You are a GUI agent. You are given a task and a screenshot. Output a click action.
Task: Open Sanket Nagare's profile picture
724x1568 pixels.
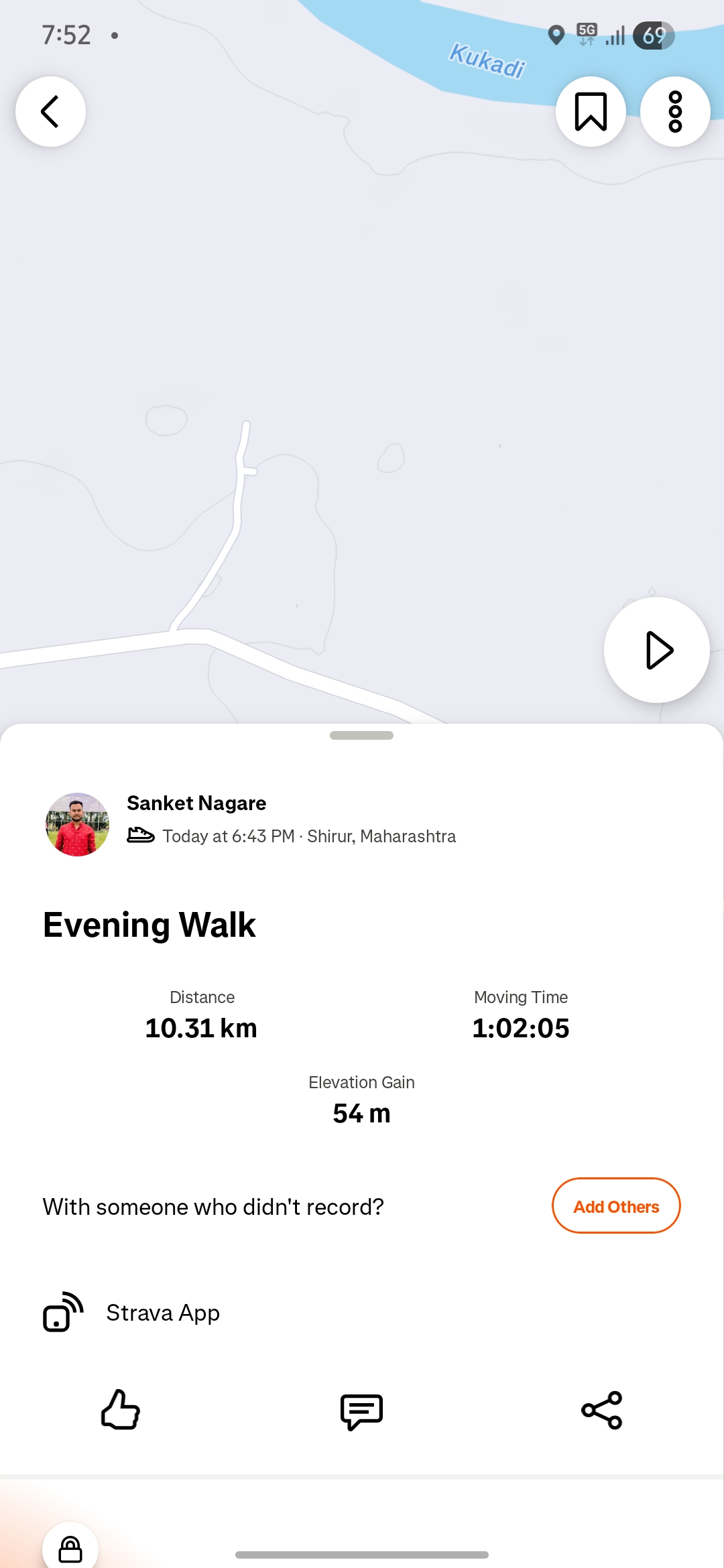coord(77,824)
